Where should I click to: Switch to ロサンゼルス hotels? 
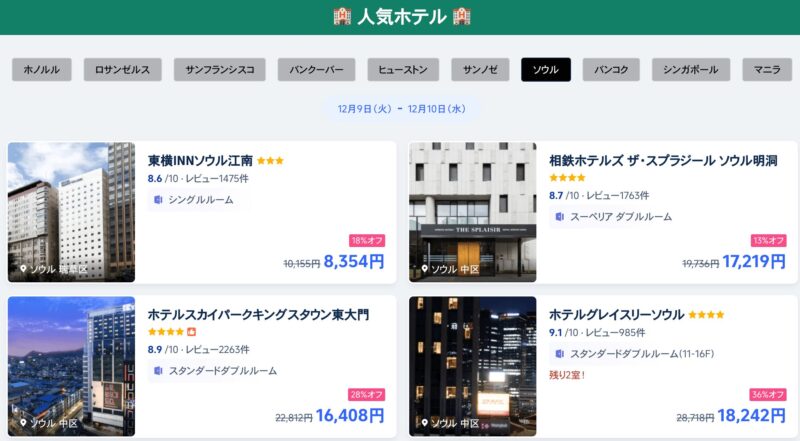coord(122,70)
